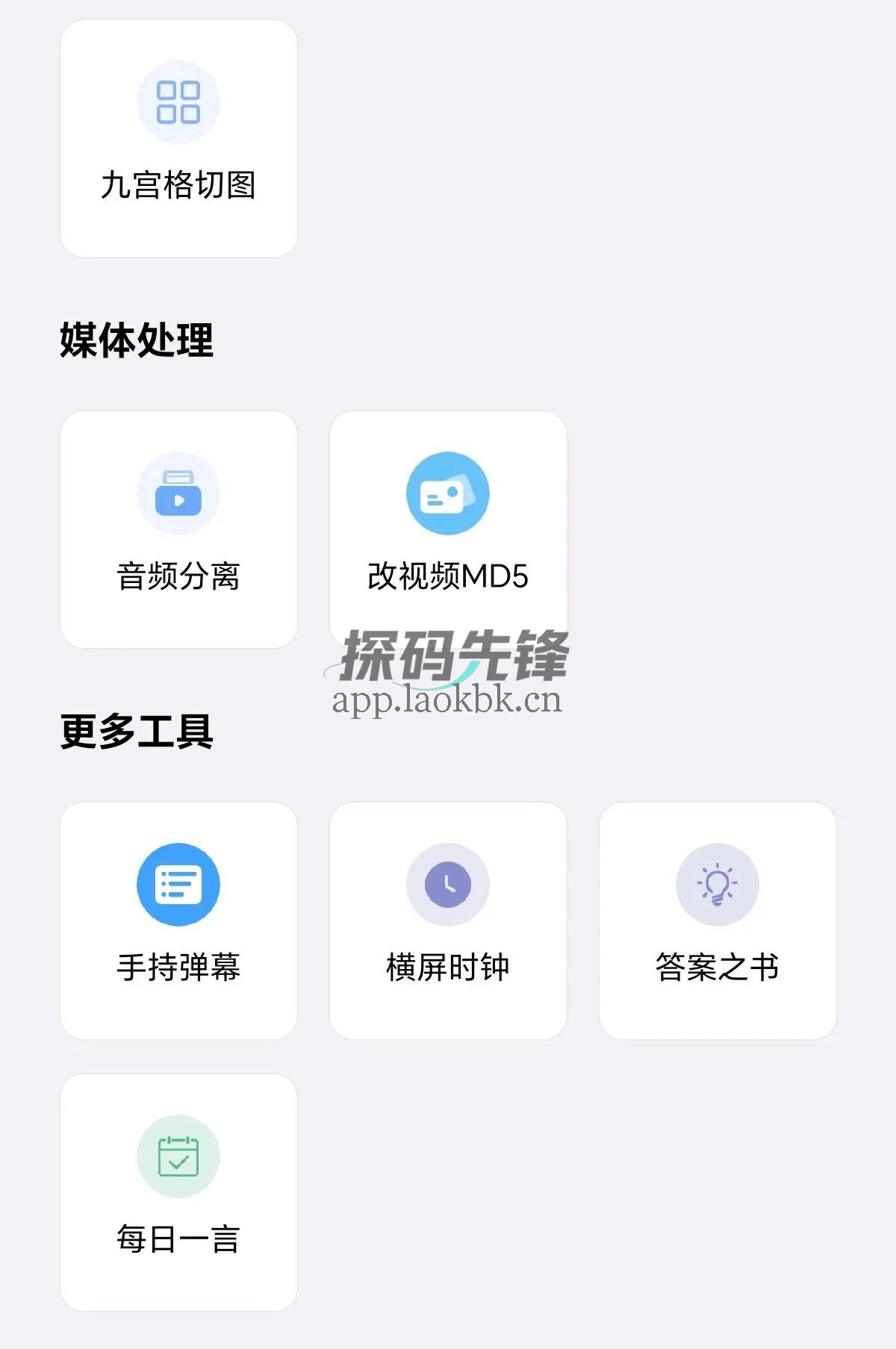Launch the 音频分离 audio separation tool
Image resolution: width=896 pixels, height=1349 pixels.
(x=178, y=529)
